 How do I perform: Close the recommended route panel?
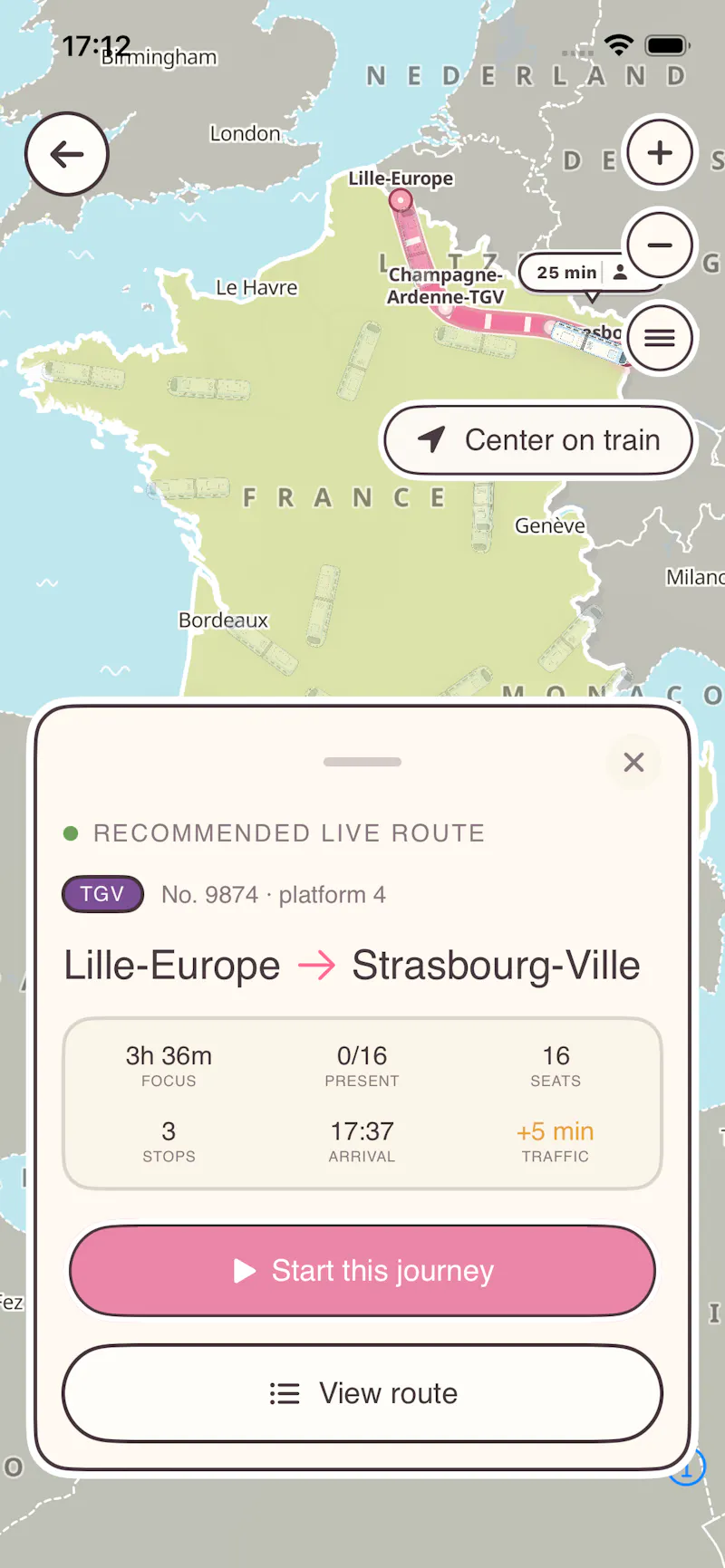coord(633,762)
